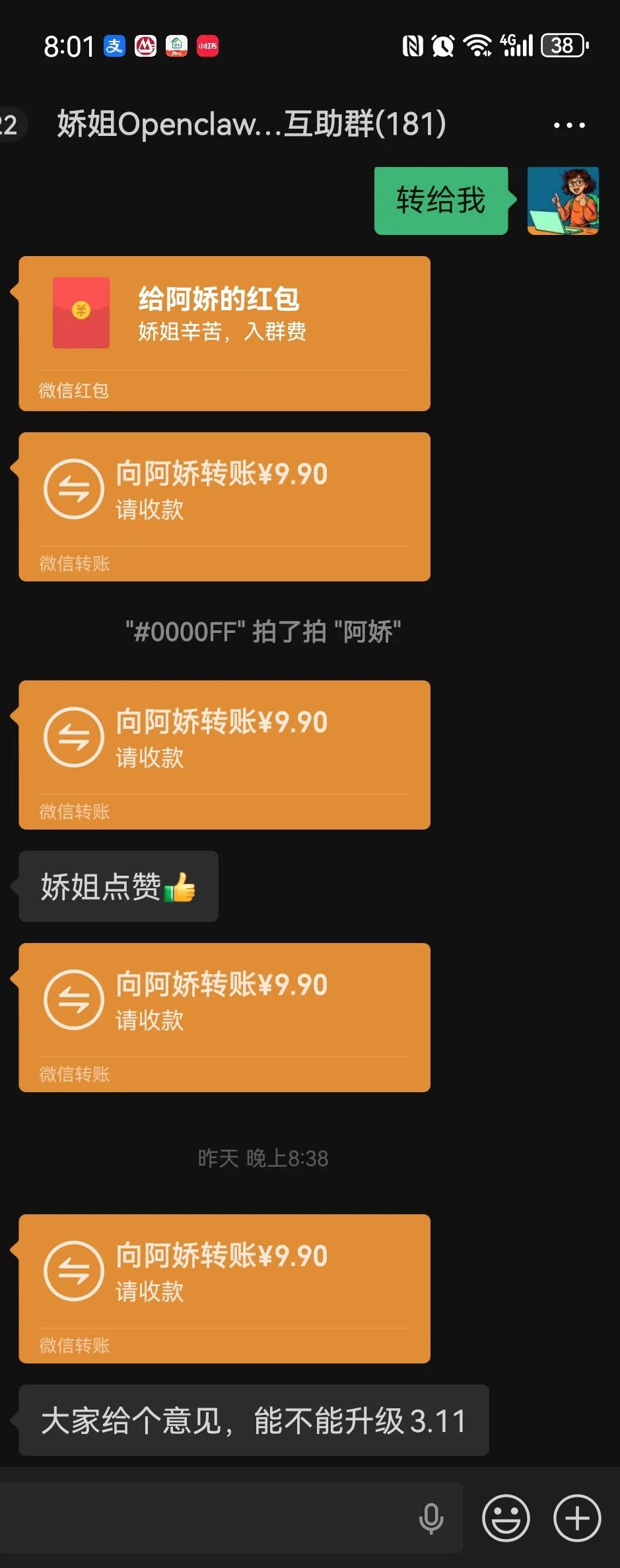Tap the Xiaohongshu icon in status bar
This screenshot has height=1568, width=620.
coord(207,46)
